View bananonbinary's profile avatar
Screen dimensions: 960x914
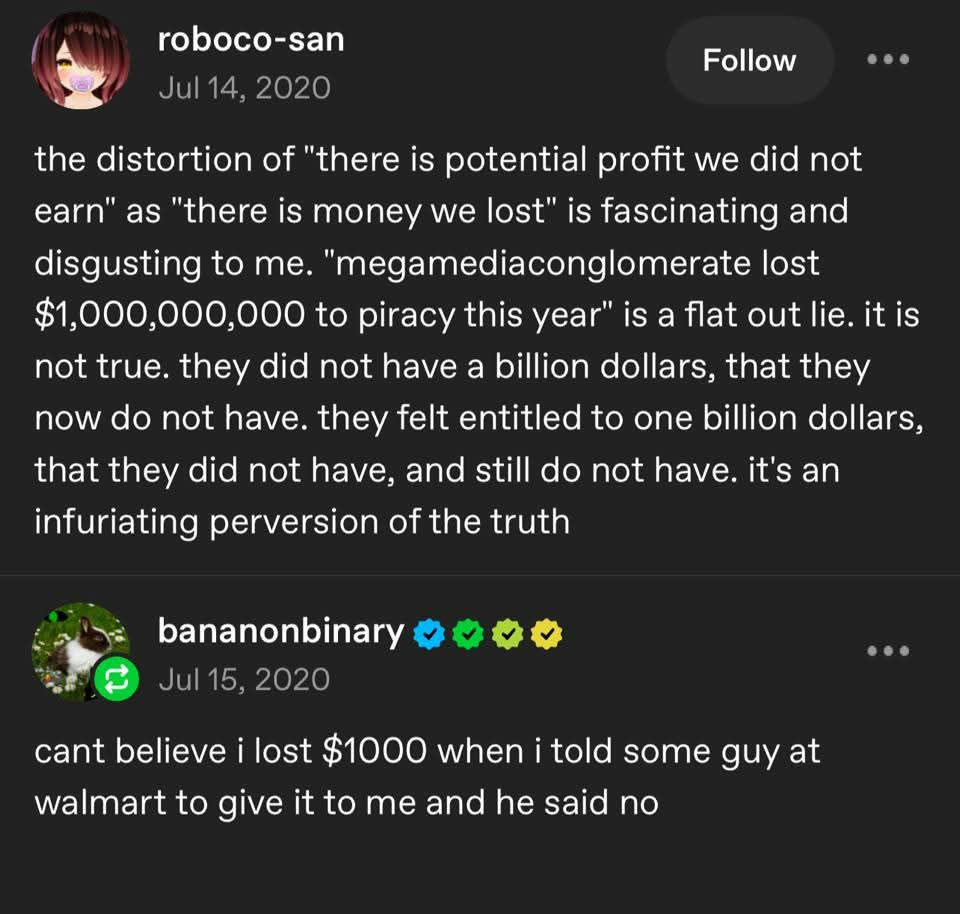pos(78,647)
